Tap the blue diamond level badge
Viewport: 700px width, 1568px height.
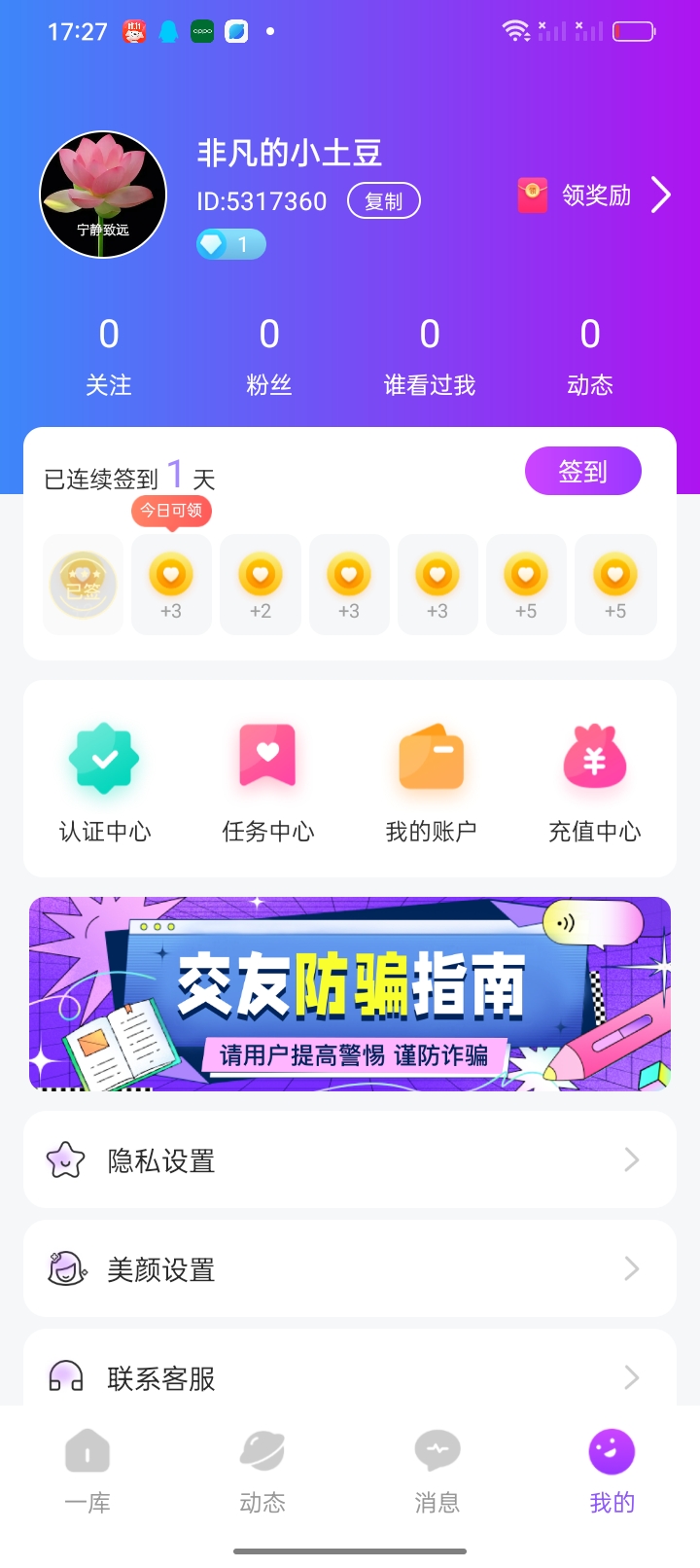pos(230,244)
